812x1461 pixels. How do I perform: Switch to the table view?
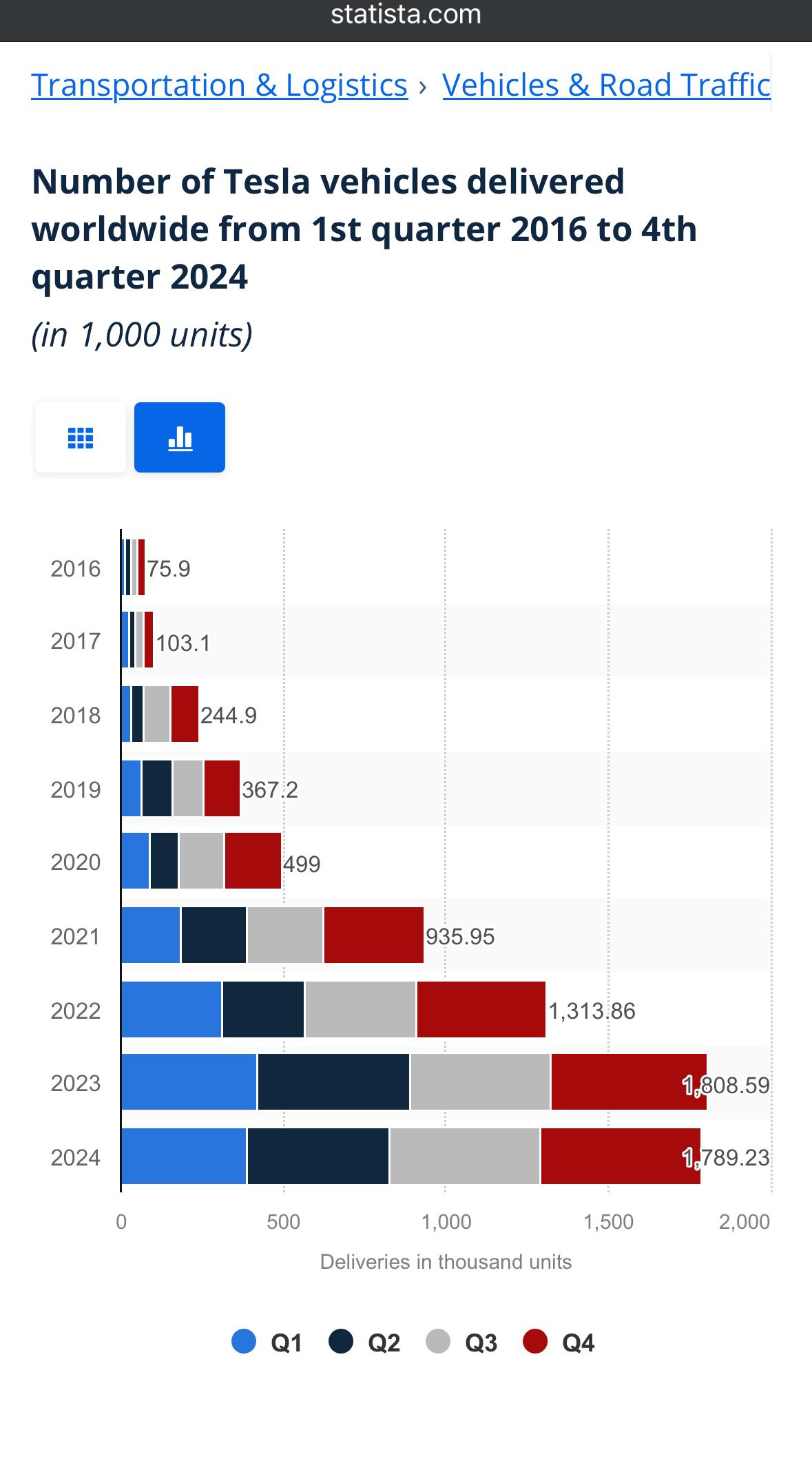[x=81, y=438]
